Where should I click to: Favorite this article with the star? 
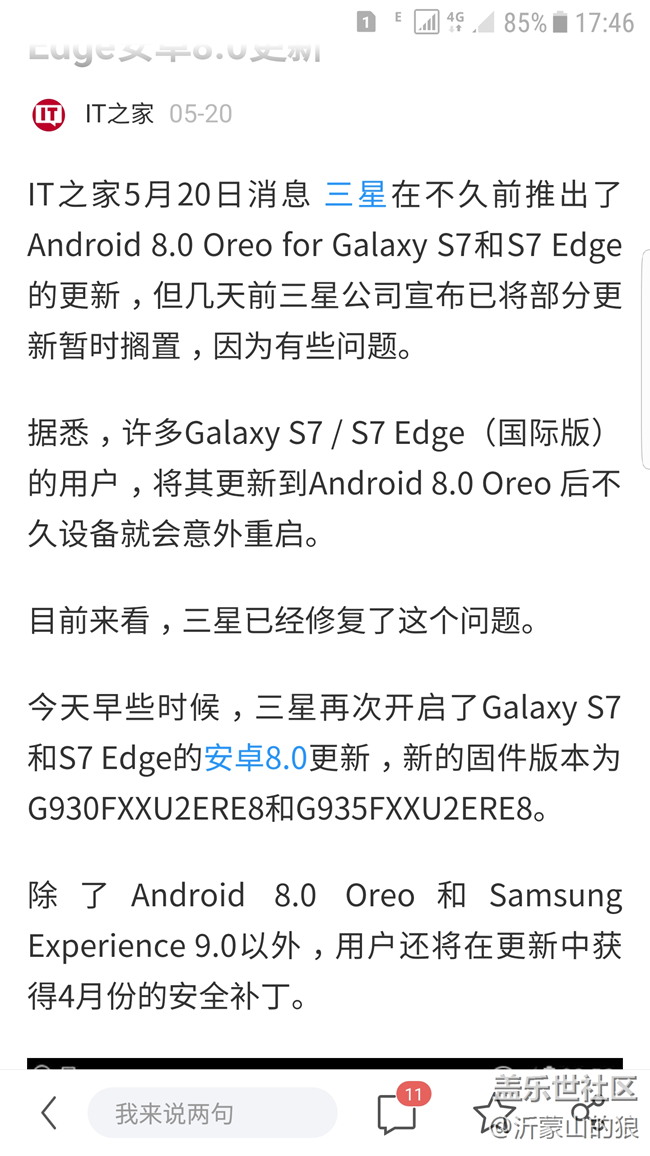(492, 1113)
